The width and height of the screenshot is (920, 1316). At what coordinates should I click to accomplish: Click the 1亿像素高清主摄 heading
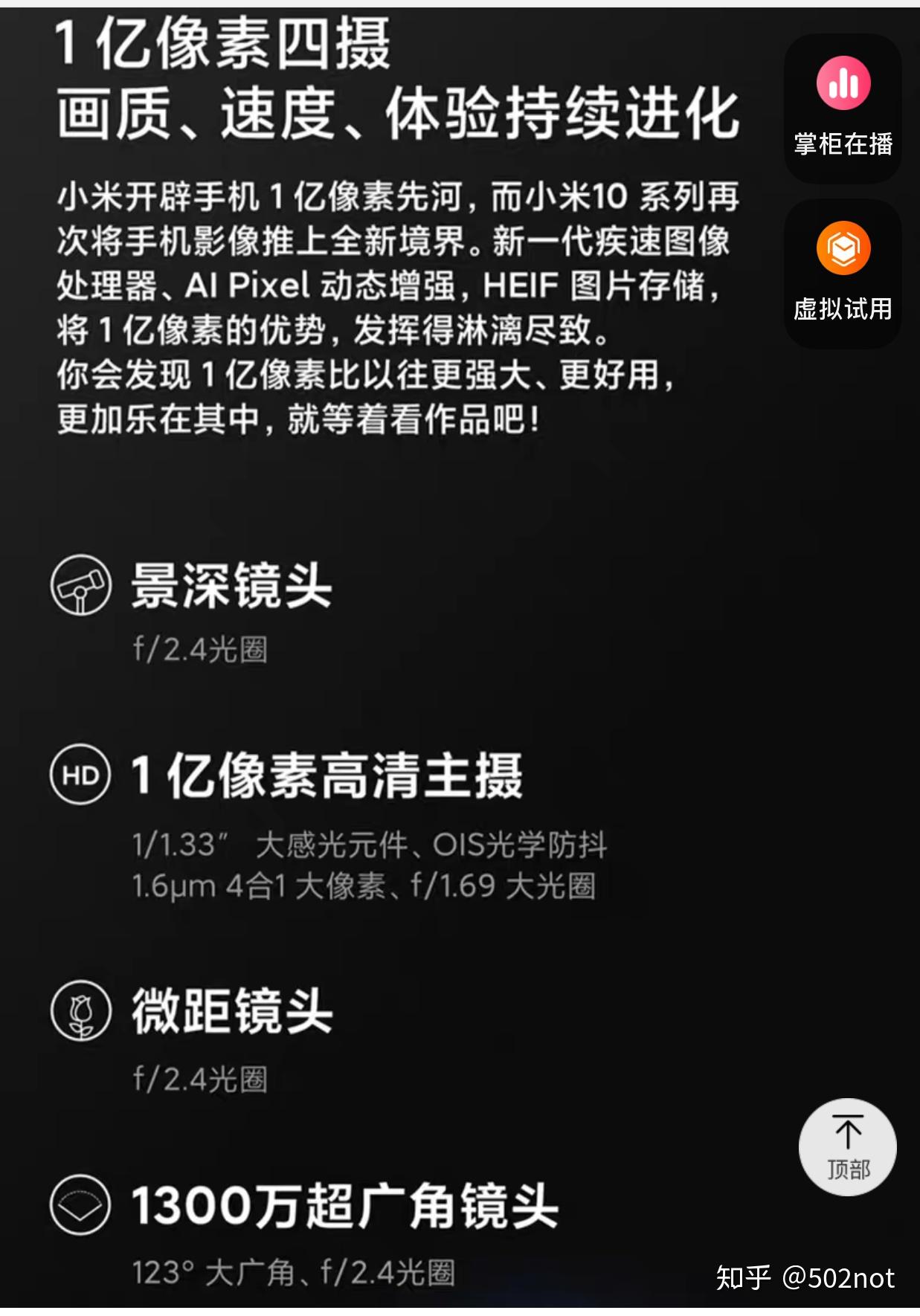(x=327, y=777)
